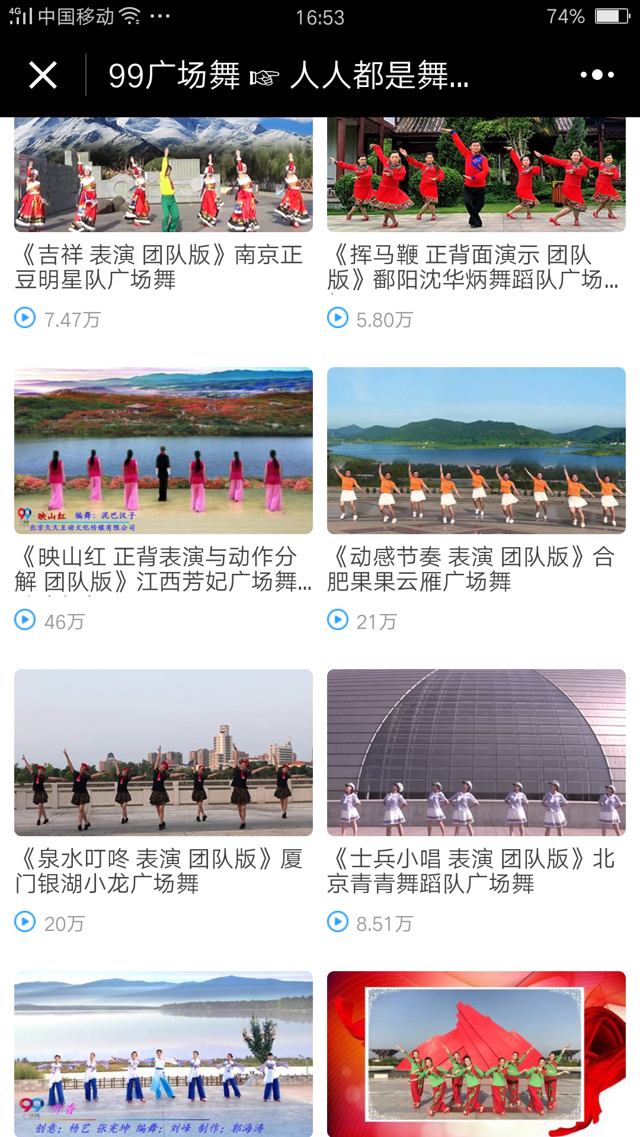Viewport: 640px width, 1137px height.
Task: Select the 《泉水叮咚 表演 团队版》 video
Action: [163, 752]
